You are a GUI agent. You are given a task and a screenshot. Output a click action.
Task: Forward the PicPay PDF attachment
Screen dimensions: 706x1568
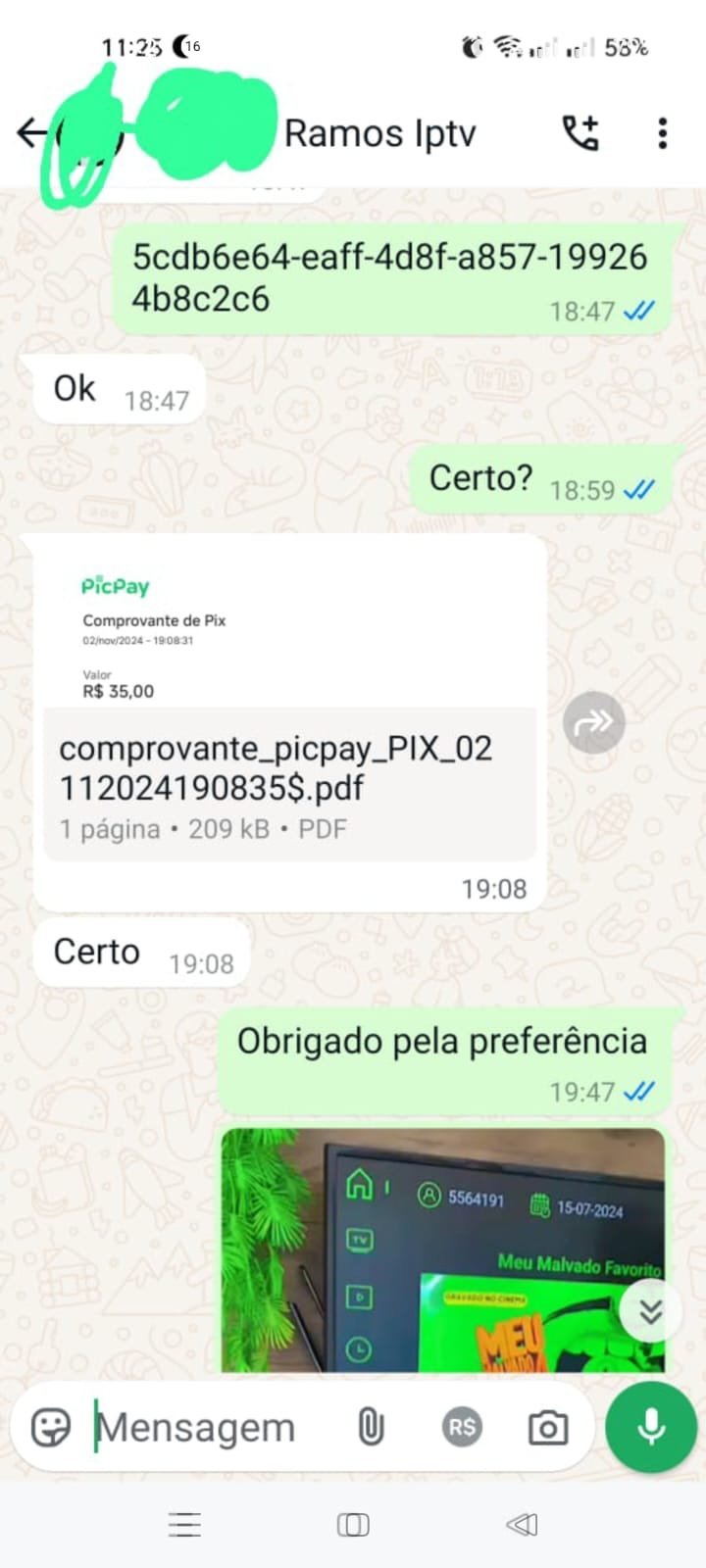pos(594,722)
